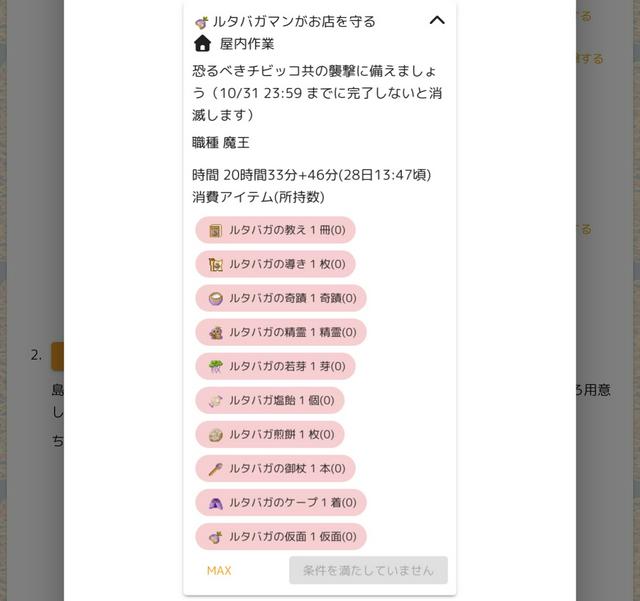Select the ルタバガの導き 1 枚 chip
Image resolution: width=640 pixels, height=601 pixels.
(x=276, y=264)
